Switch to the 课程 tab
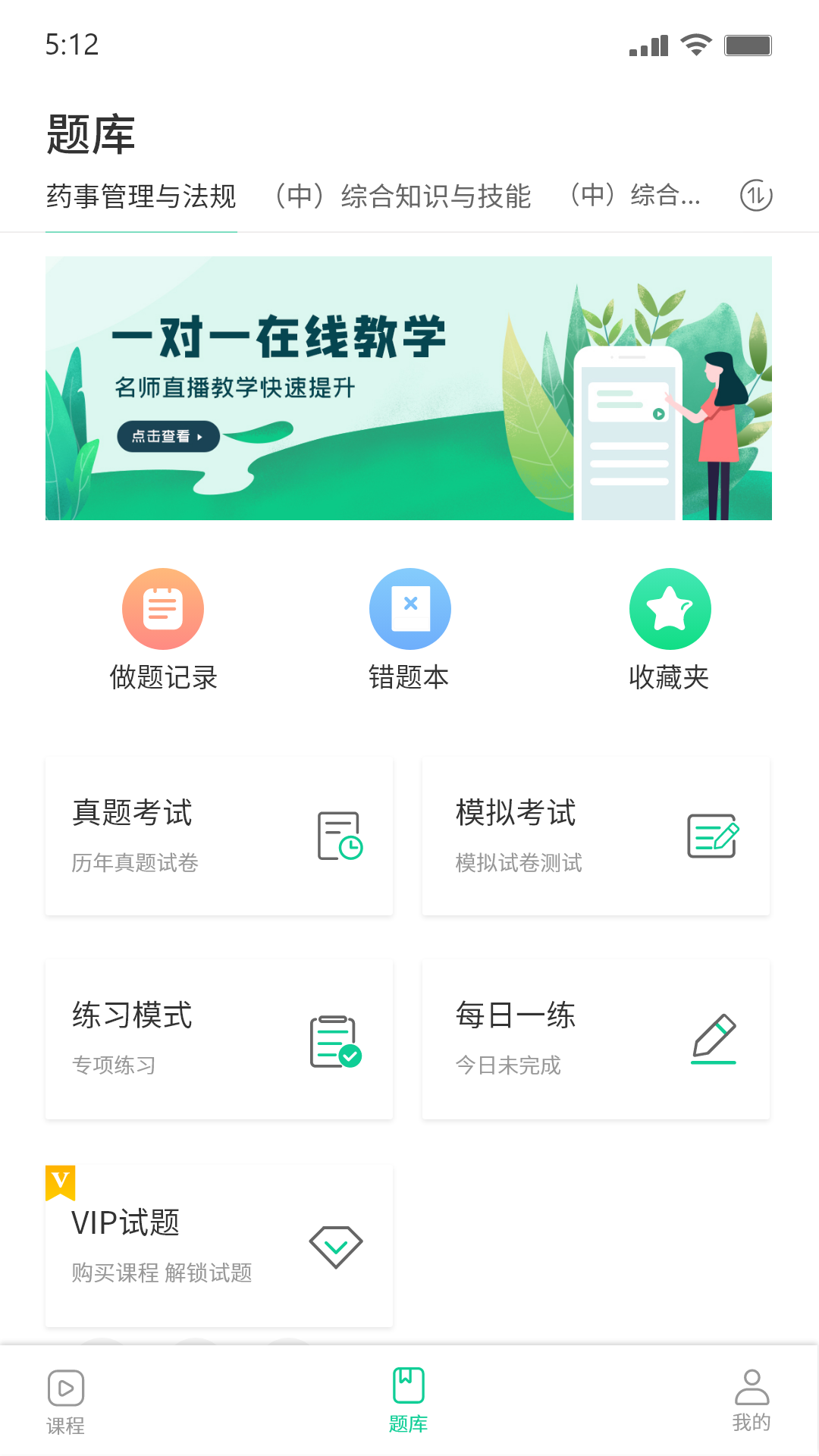The height and width of the screenshot is (1456, 819). coord(66,1401)
